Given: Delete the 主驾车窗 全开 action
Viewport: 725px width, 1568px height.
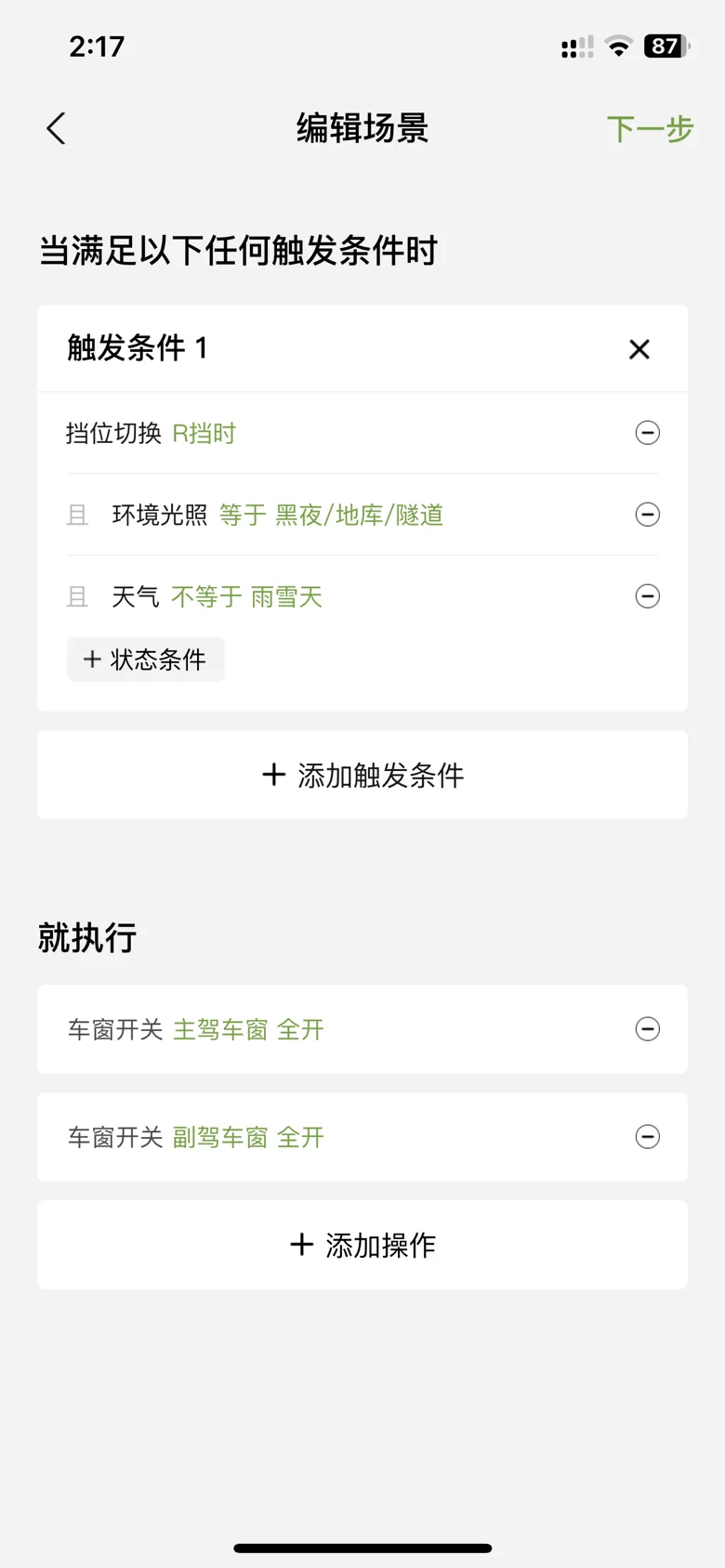Looking at the screenshot, I should coord(648,1029).
